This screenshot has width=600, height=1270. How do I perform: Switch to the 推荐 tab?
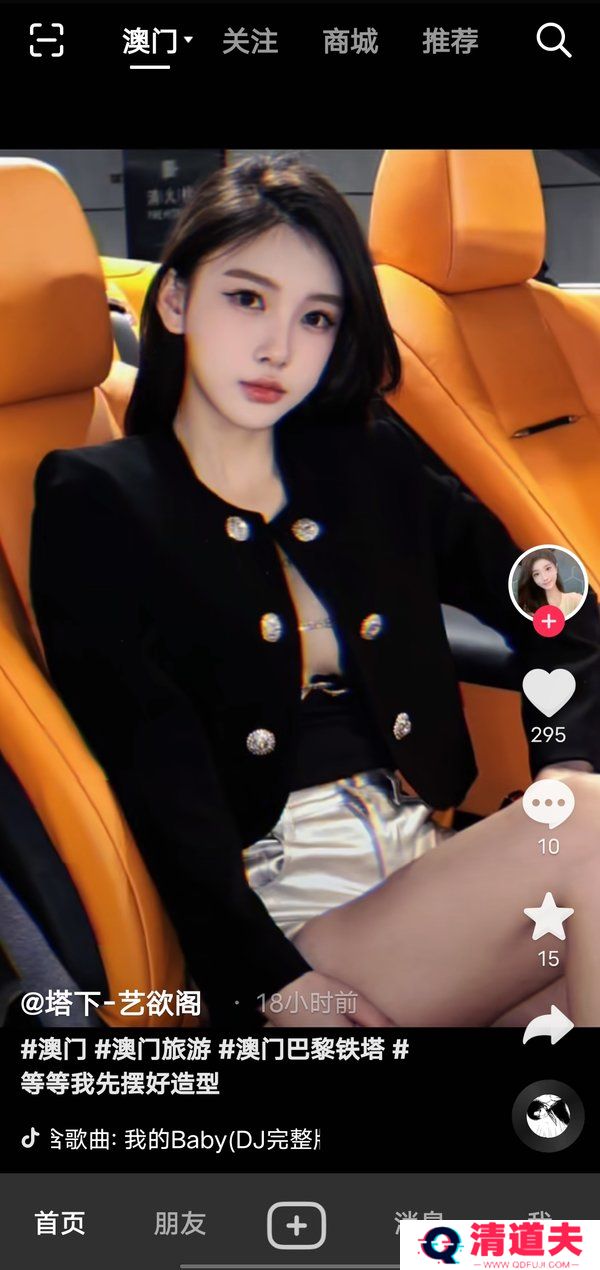click(450, 41)
